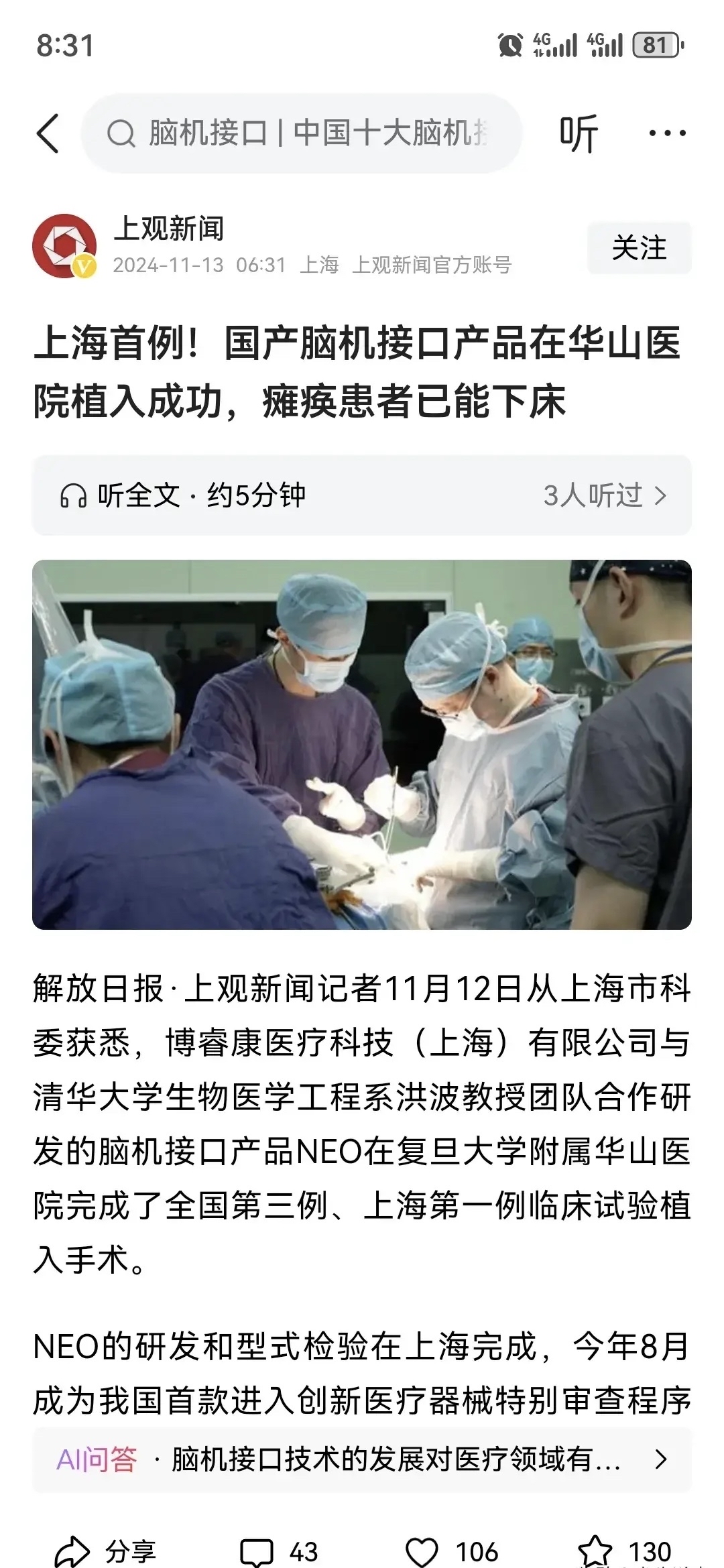The width and height of the screenshot is (724, 1568).
Task: Open the AI问答 suggestion about 脑机接口技术
Action: [362, 1459]
